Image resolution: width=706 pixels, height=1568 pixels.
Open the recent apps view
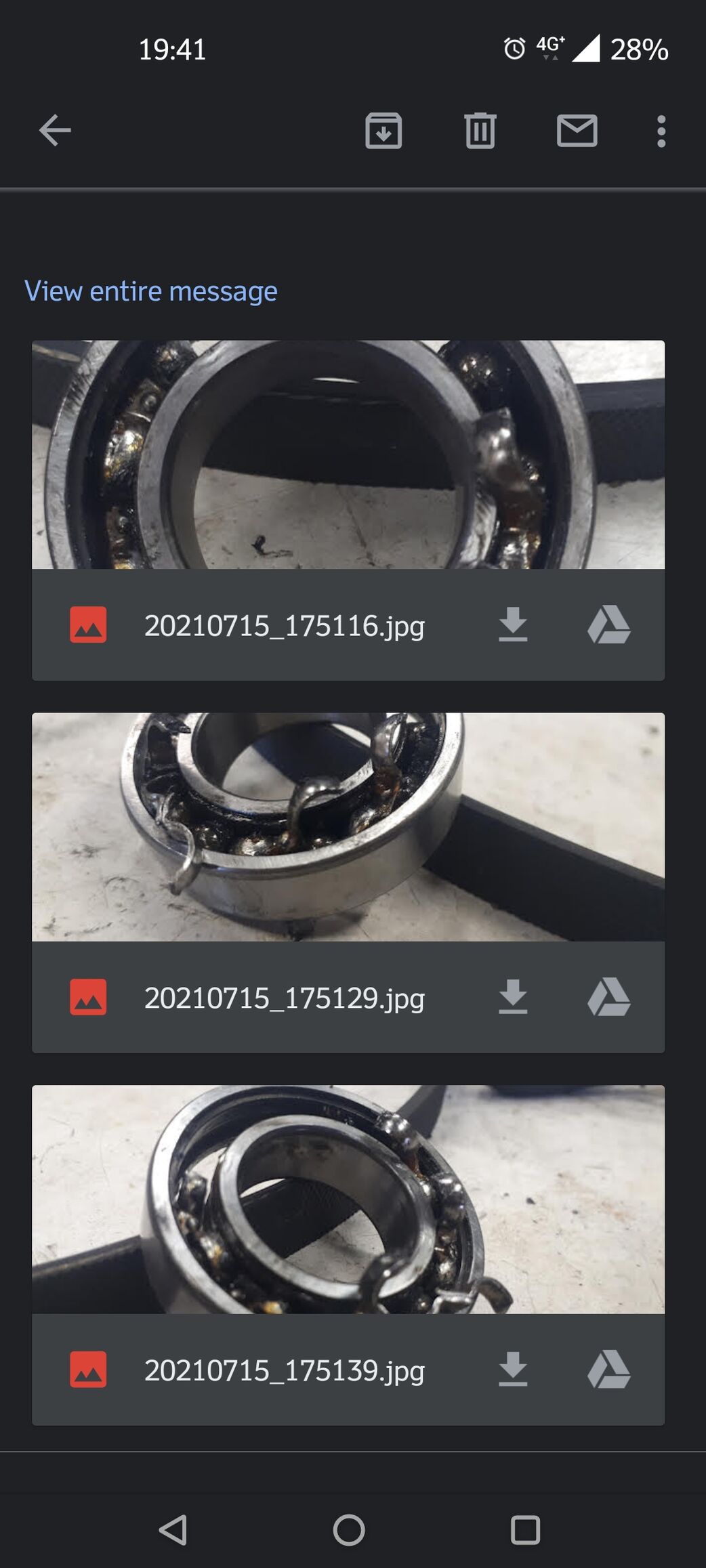click(525, 1529)
